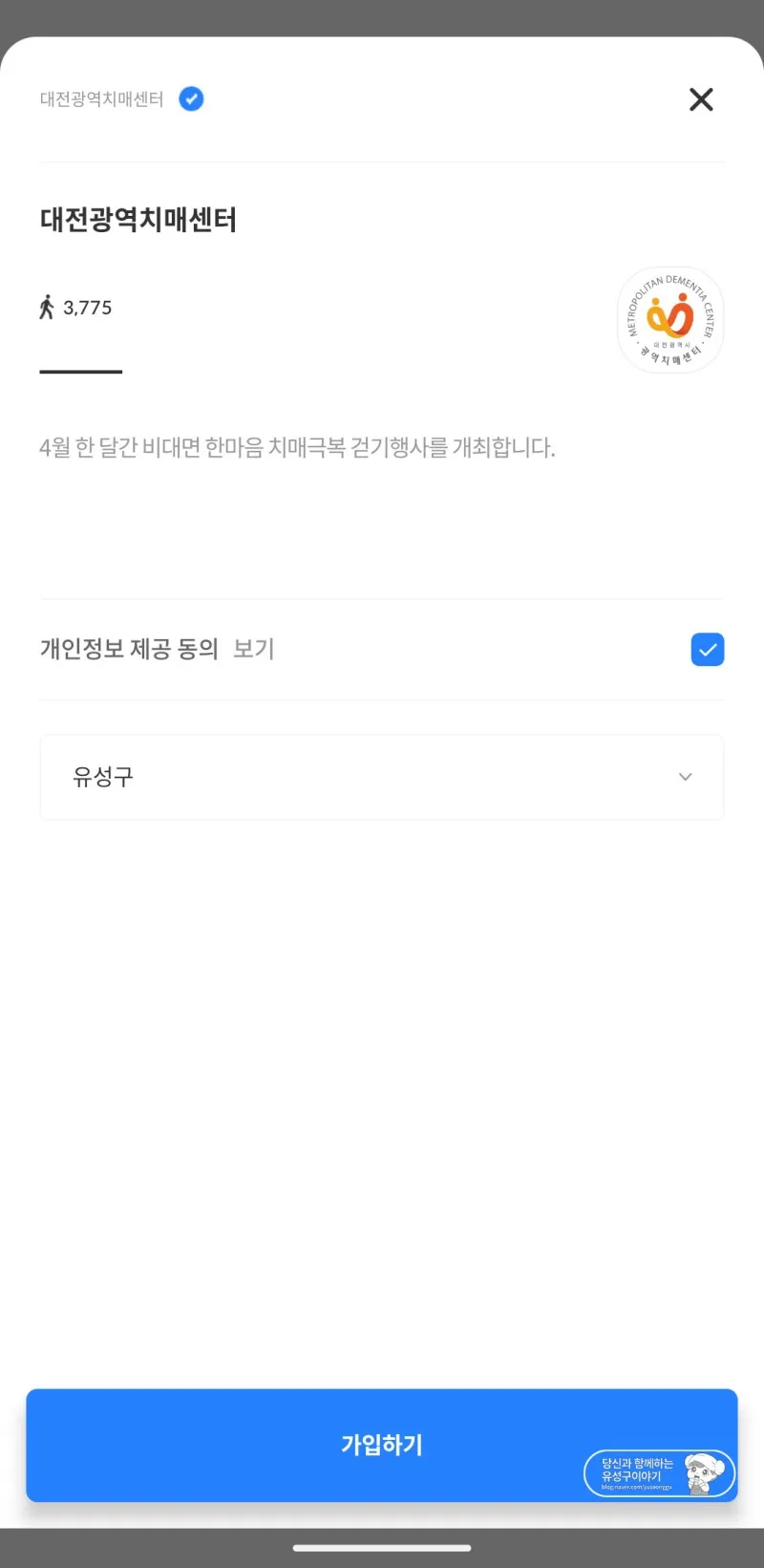This screenshot has width=764, height=1568.
Task: Tap the 가입하기 button to join
Action: click(x=382, y=1445)
